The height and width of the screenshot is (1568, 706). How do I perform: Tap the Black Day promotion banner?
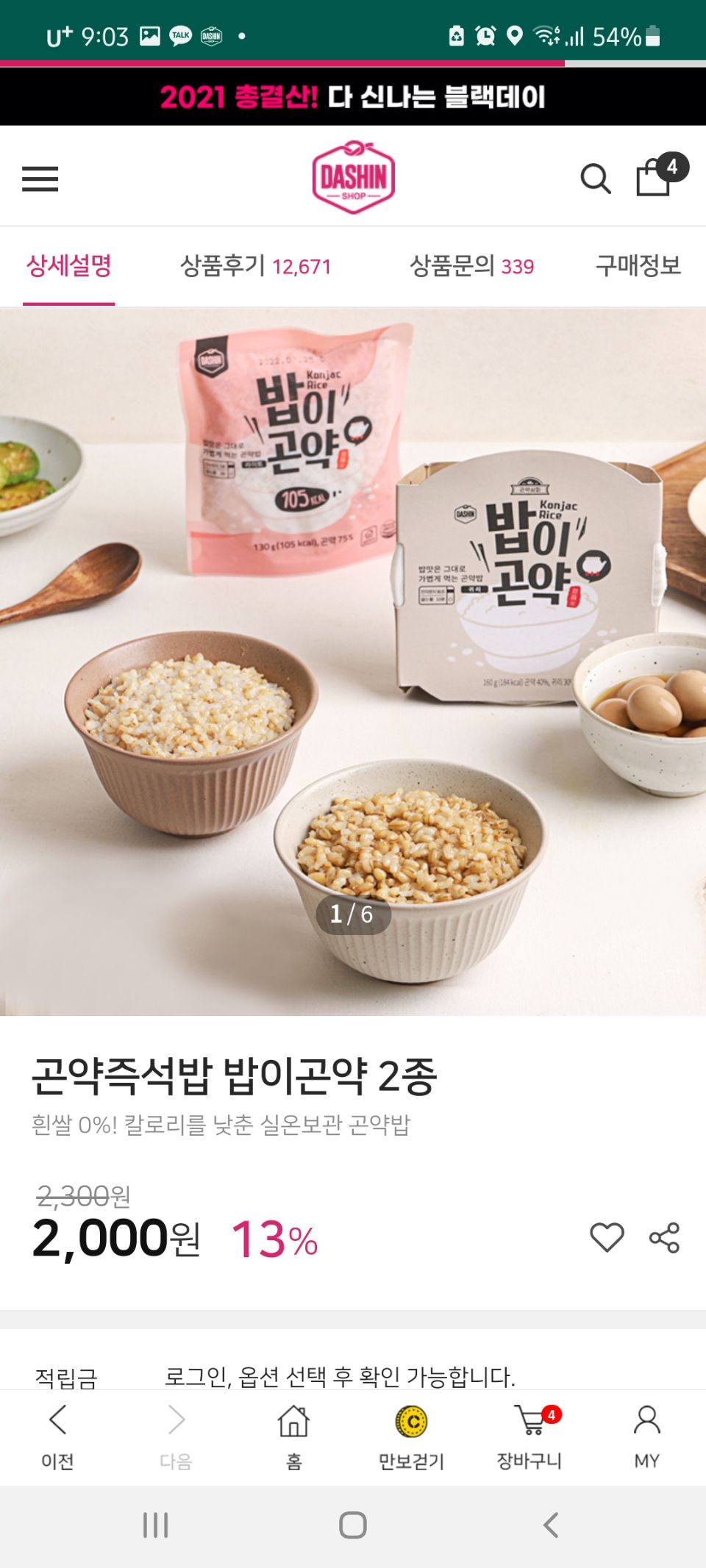click(353, 97)
